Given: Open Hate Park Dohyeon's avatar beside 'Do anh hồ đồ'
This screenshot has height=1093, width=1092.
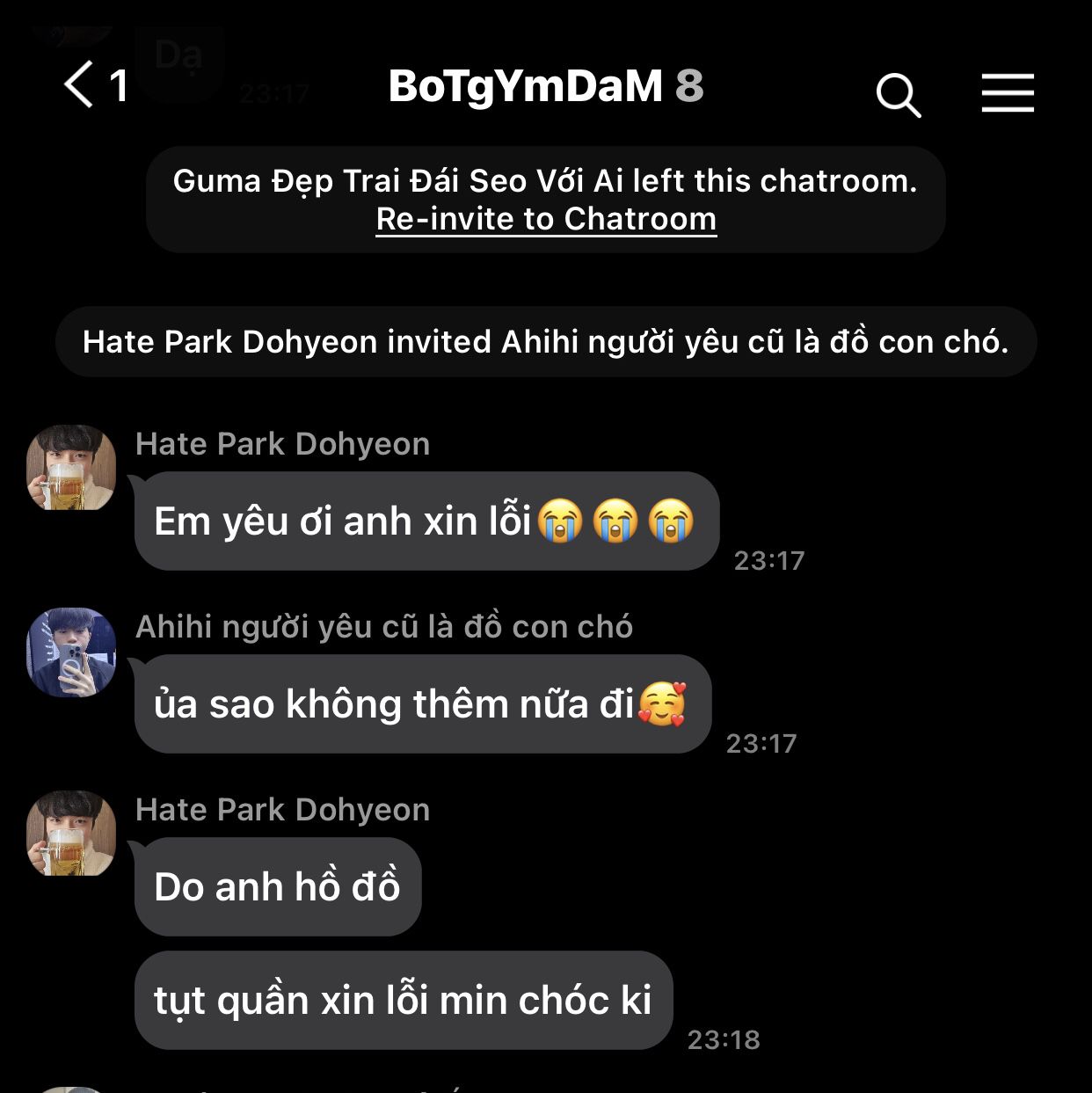Looking at the screenshot, I should 71,834.
